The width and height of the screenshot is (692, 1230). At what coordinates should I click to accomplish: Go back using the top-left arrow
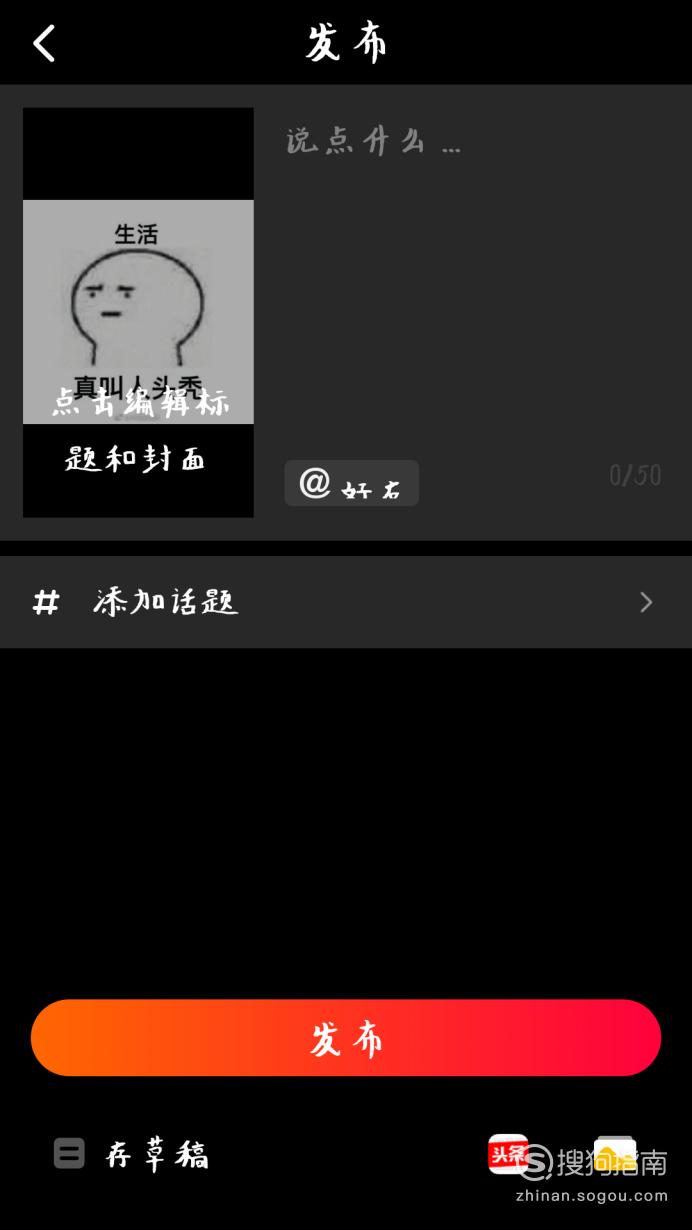tap(44, 44)
